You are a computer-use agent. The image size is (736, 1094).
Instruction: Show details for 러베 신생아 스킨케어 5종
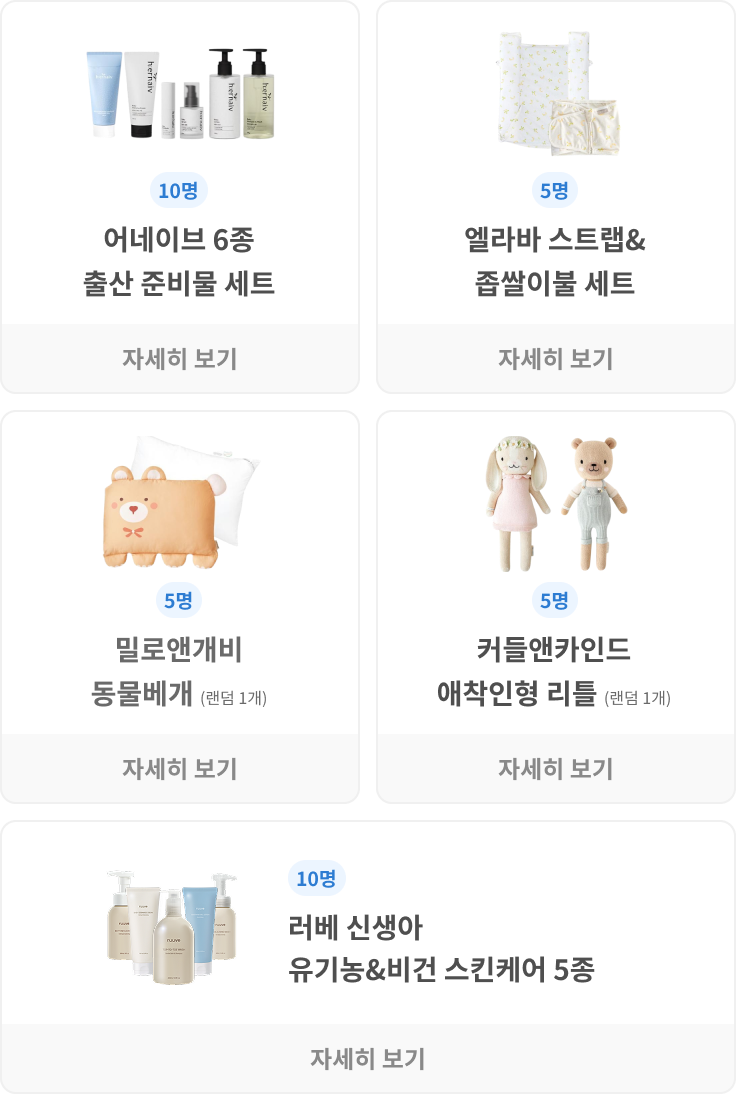(x=367, y=1058)
